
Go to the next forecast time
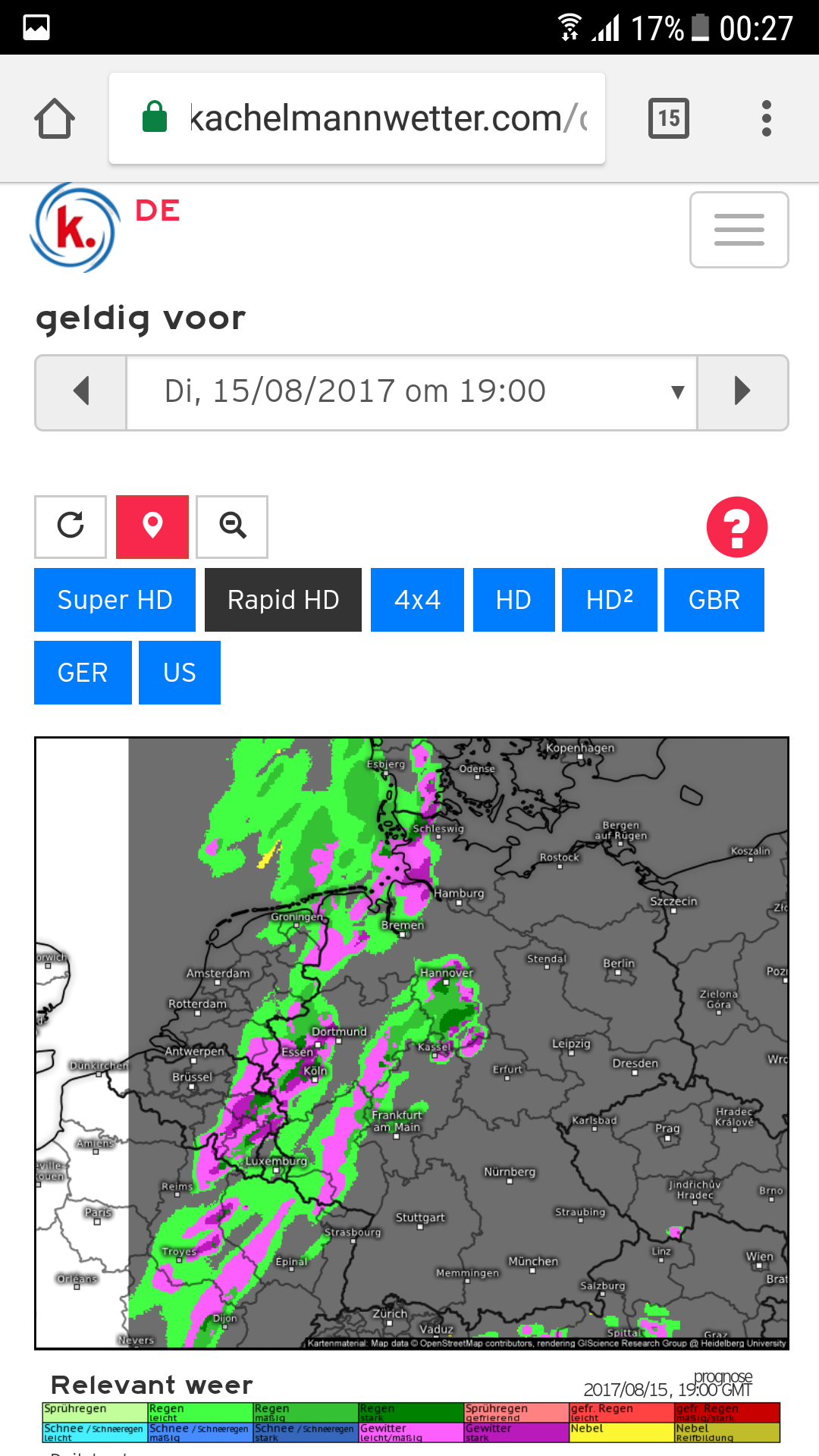742,392
